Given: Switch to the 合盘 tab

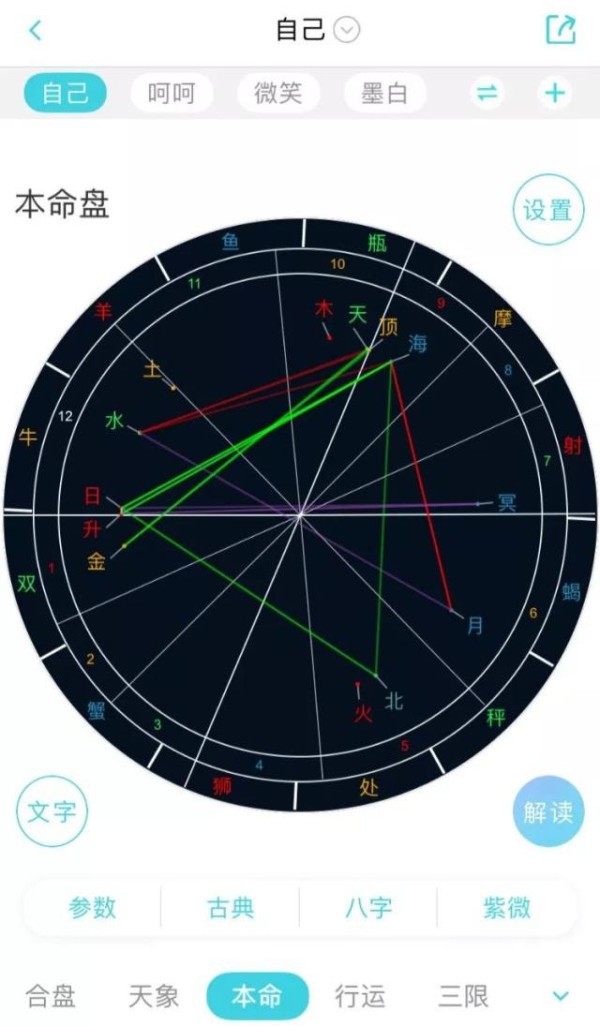Looking at the screenshot, I should coord(51,997).
